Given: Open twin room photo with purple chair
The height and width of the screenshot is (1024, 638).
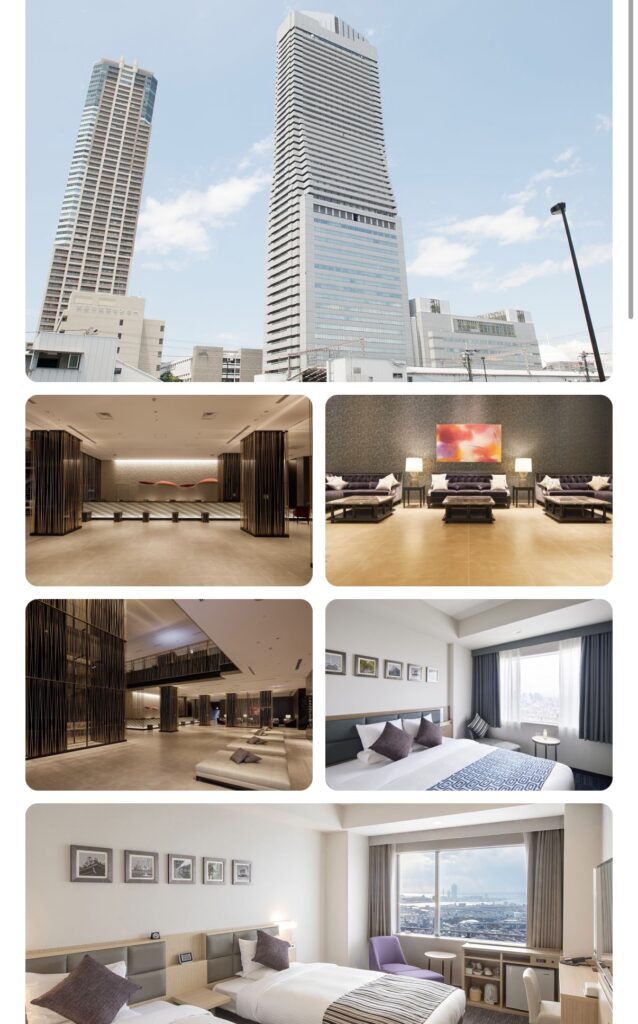Looking at the screenshot, I should pyautogui.click(x=318, y=914).
